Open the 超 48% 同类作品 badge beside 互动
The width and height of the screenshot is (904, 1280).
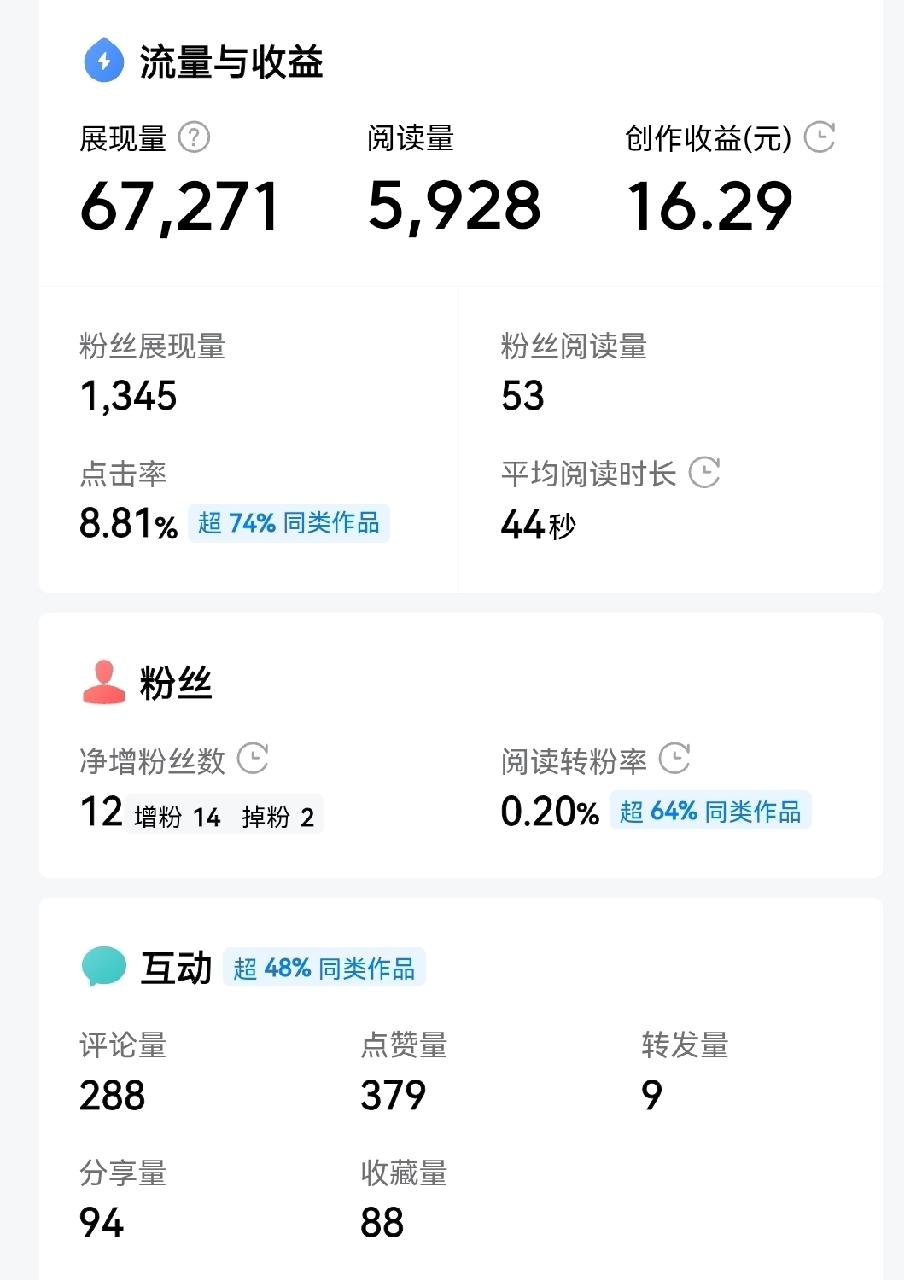[324, 966]
